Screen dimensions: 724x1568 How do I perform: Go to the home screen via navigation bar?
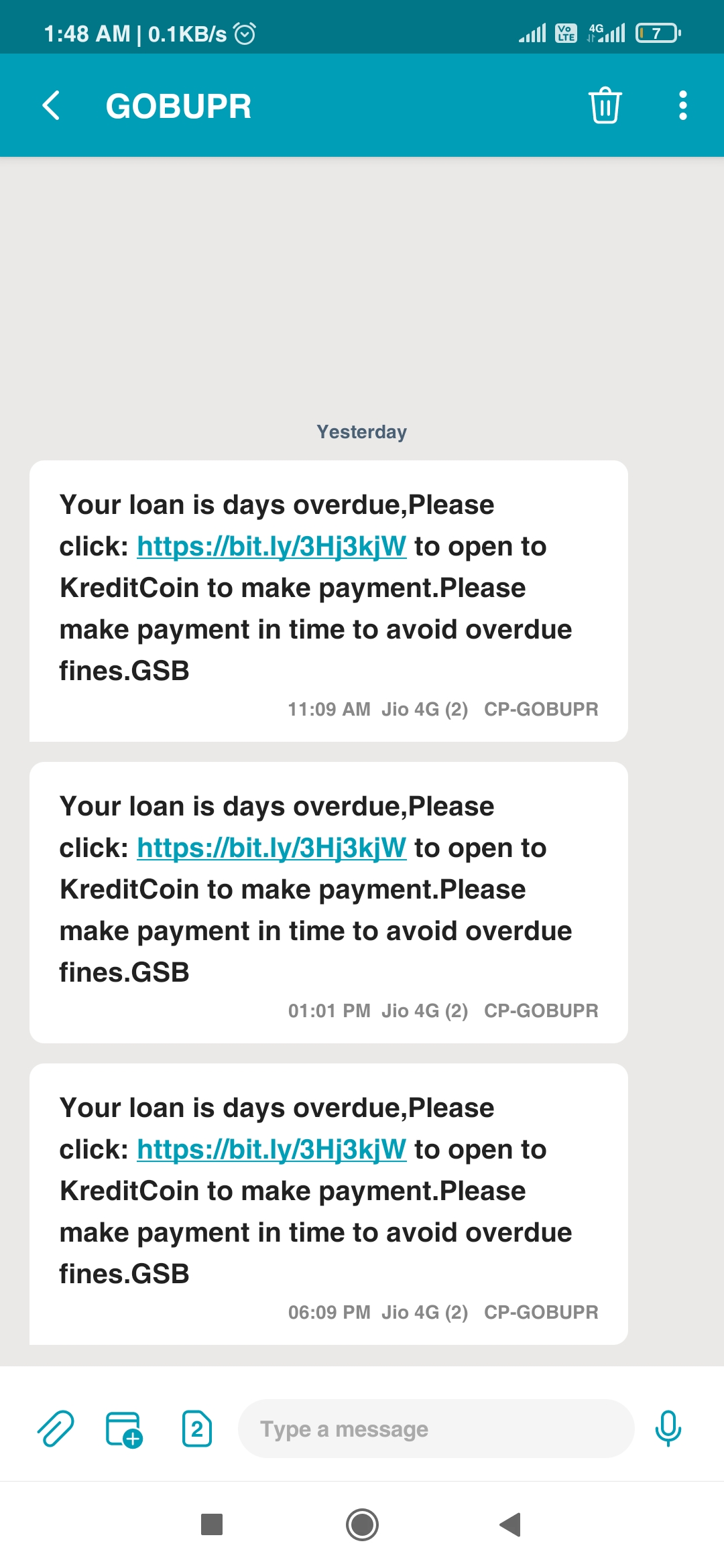362,1524
